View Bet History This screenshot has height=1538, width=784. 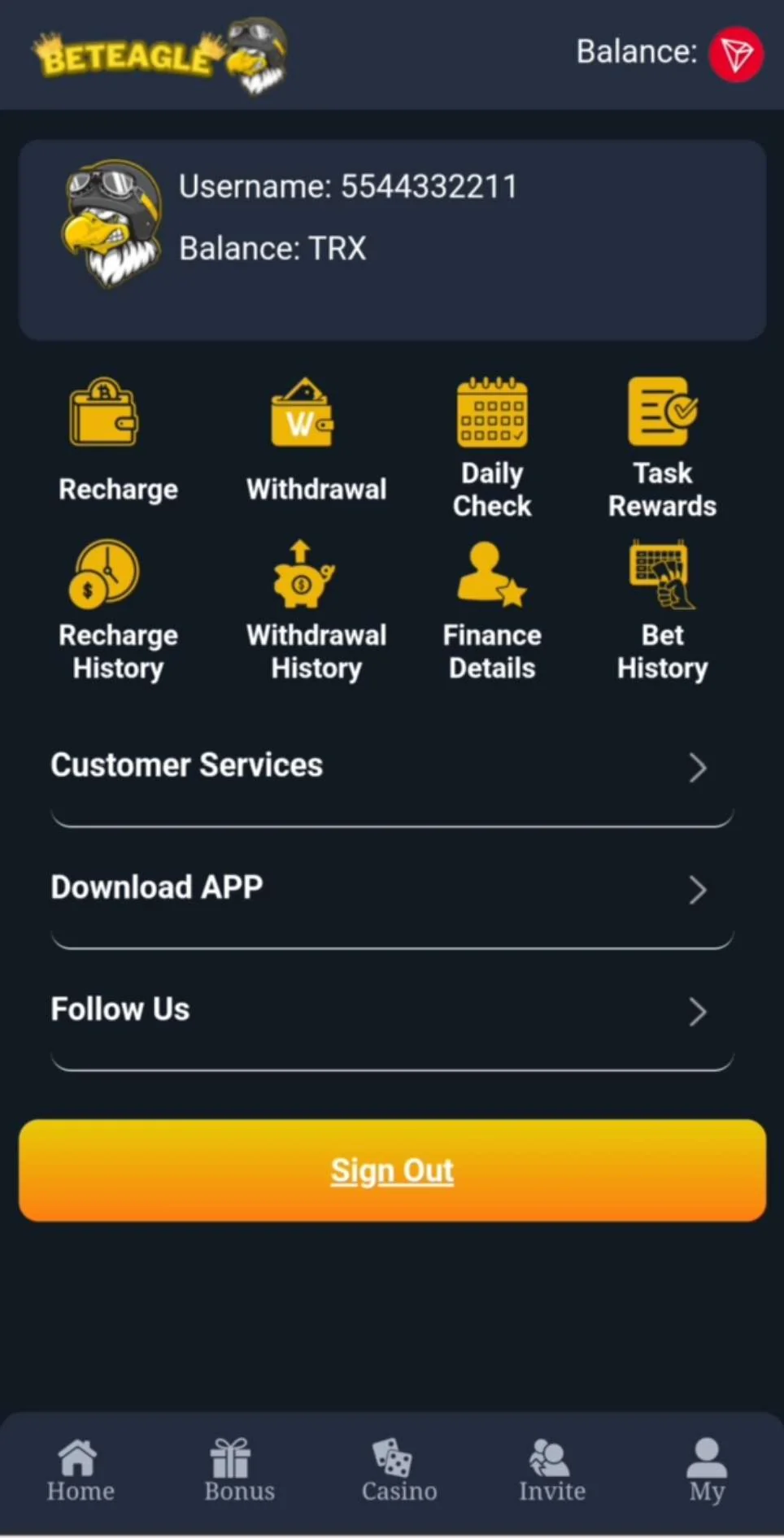click(662, 610)
